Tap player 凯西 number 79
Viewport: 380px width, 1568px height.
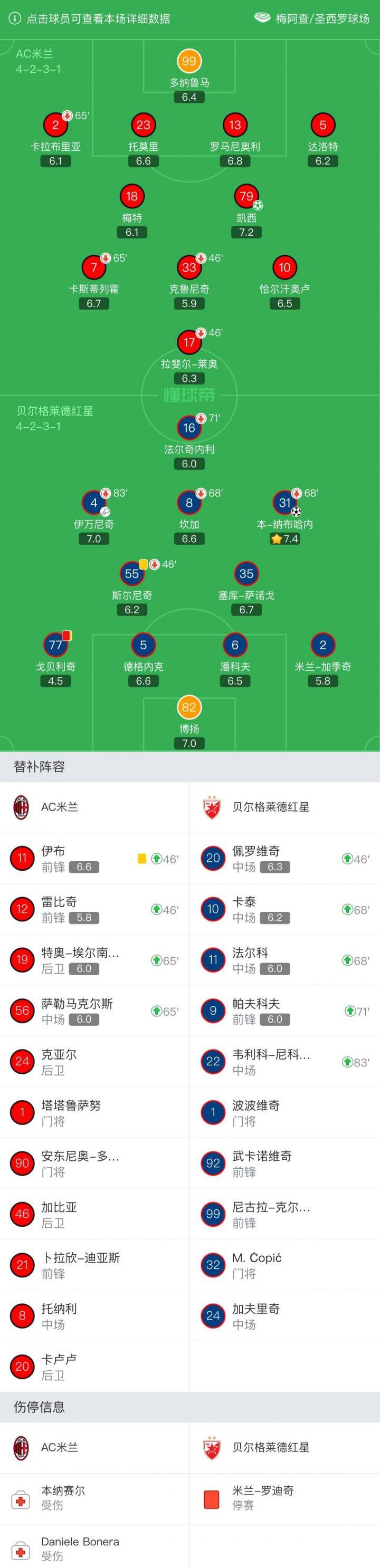(x=246, y=197)
